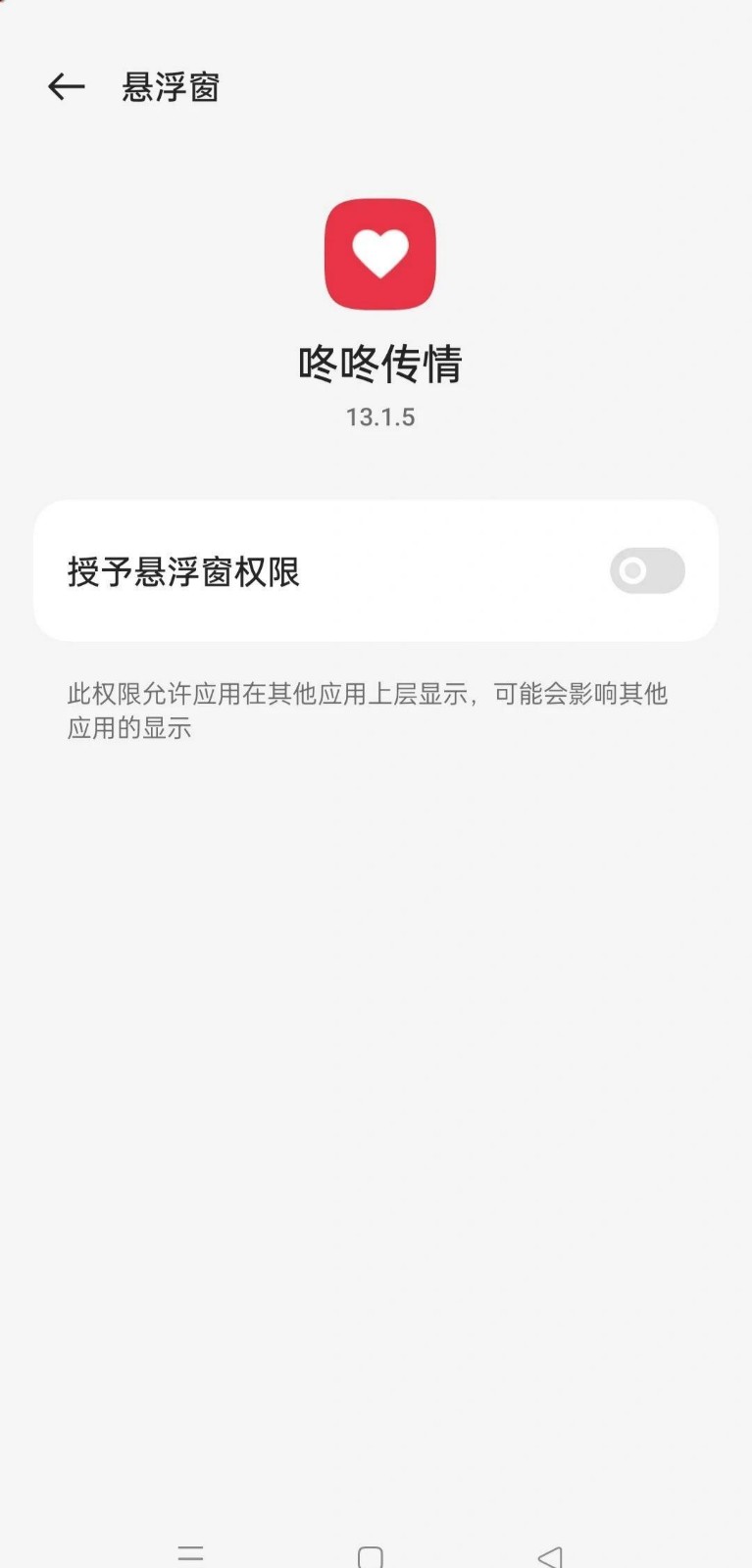This screenshot has width=752, height=1568.
Task: Tap the white permission card
Action: pos(376,570)
